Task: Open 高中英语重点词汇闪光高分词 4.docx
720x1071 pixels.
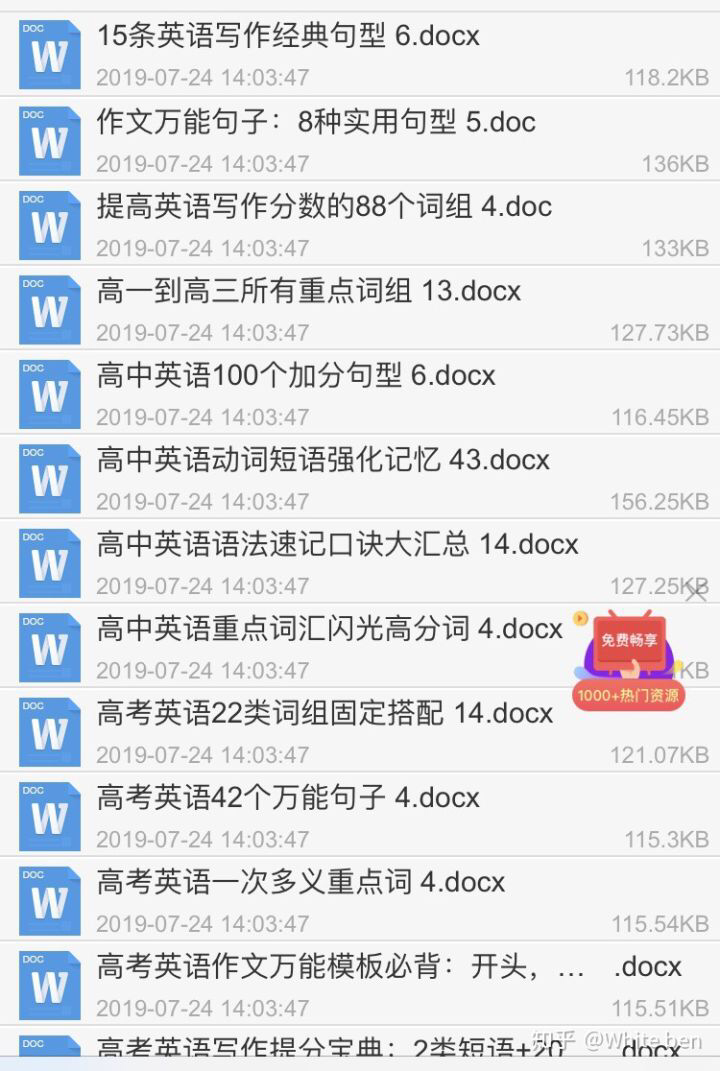Action: point(330,629)
